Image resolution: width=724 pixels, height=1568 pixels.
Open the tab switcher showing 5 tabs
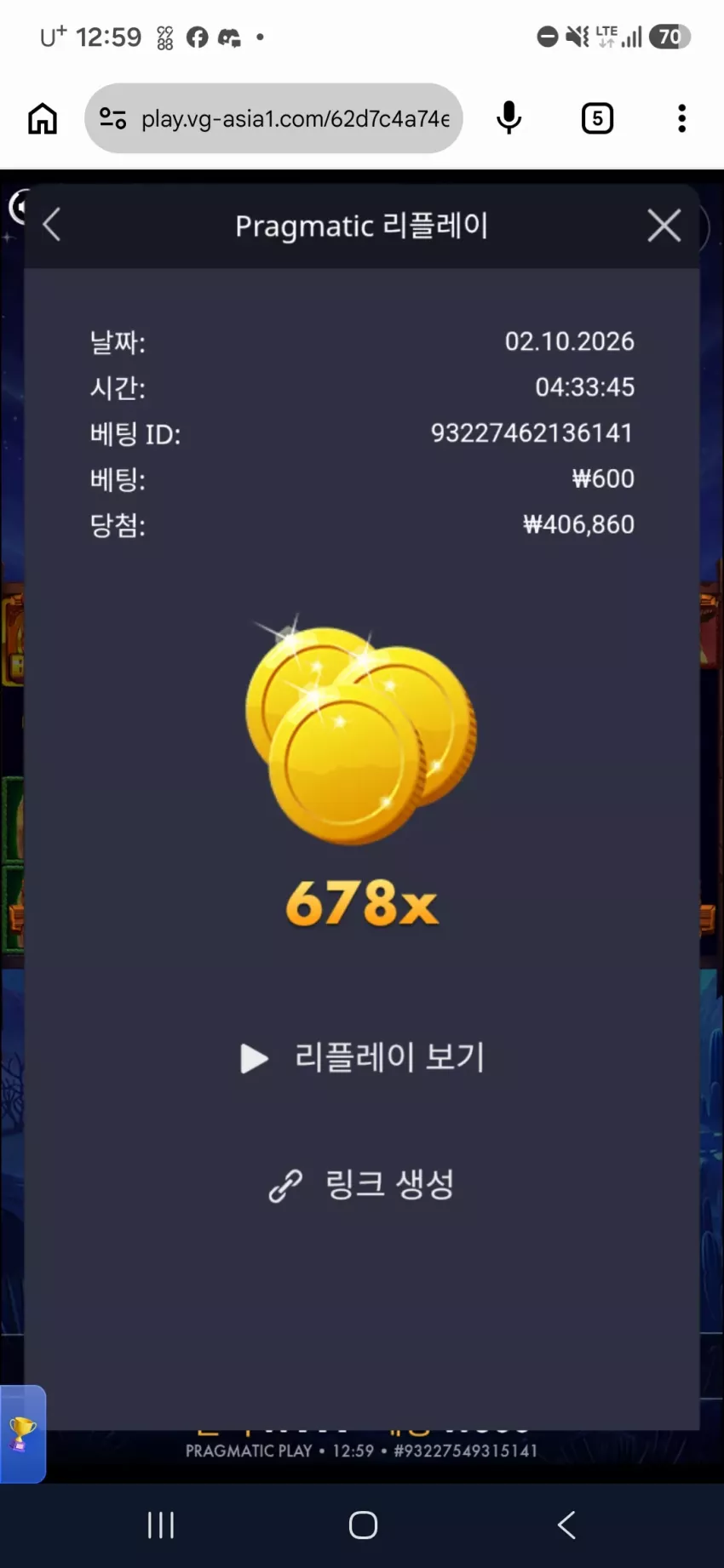click(597, 118)
